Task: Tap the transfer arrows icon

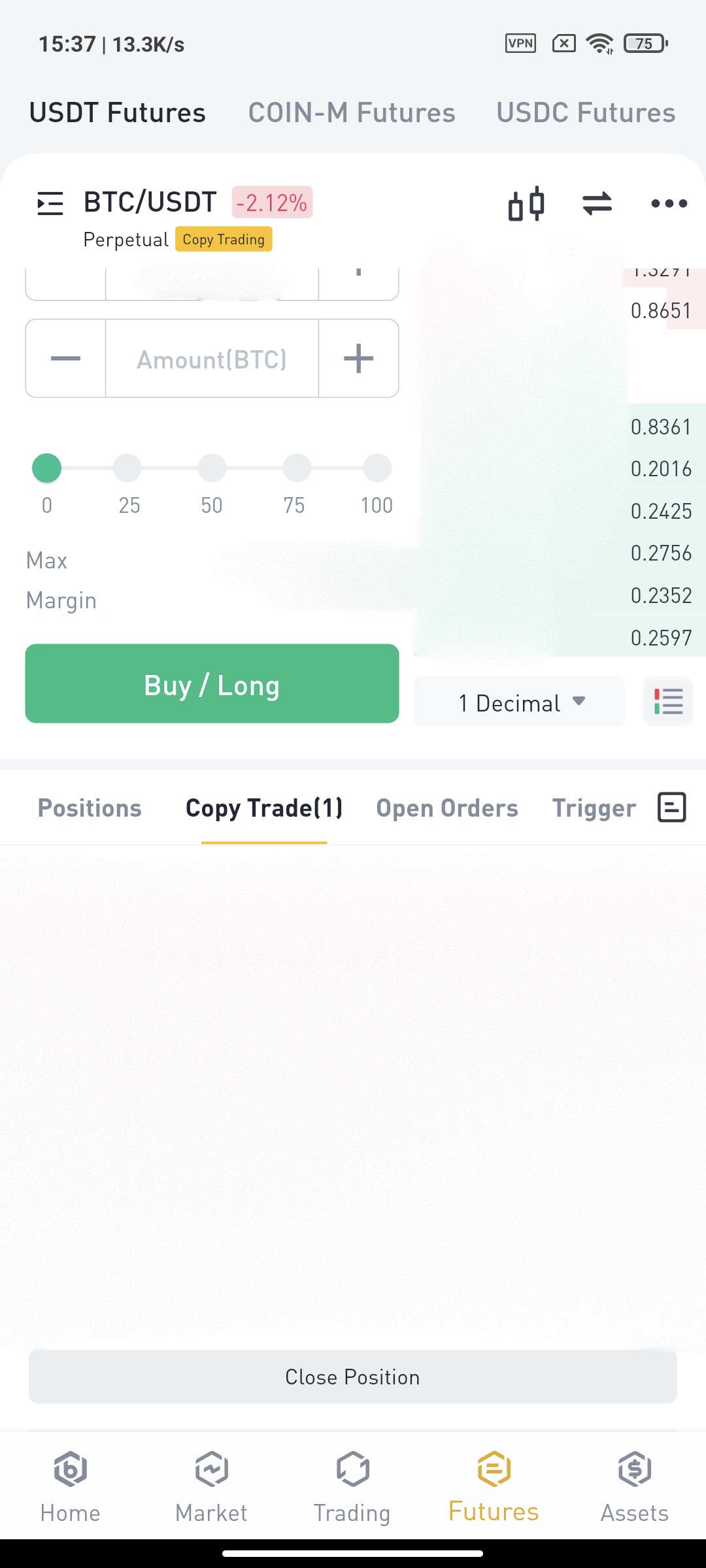Action: pos(597,203)
